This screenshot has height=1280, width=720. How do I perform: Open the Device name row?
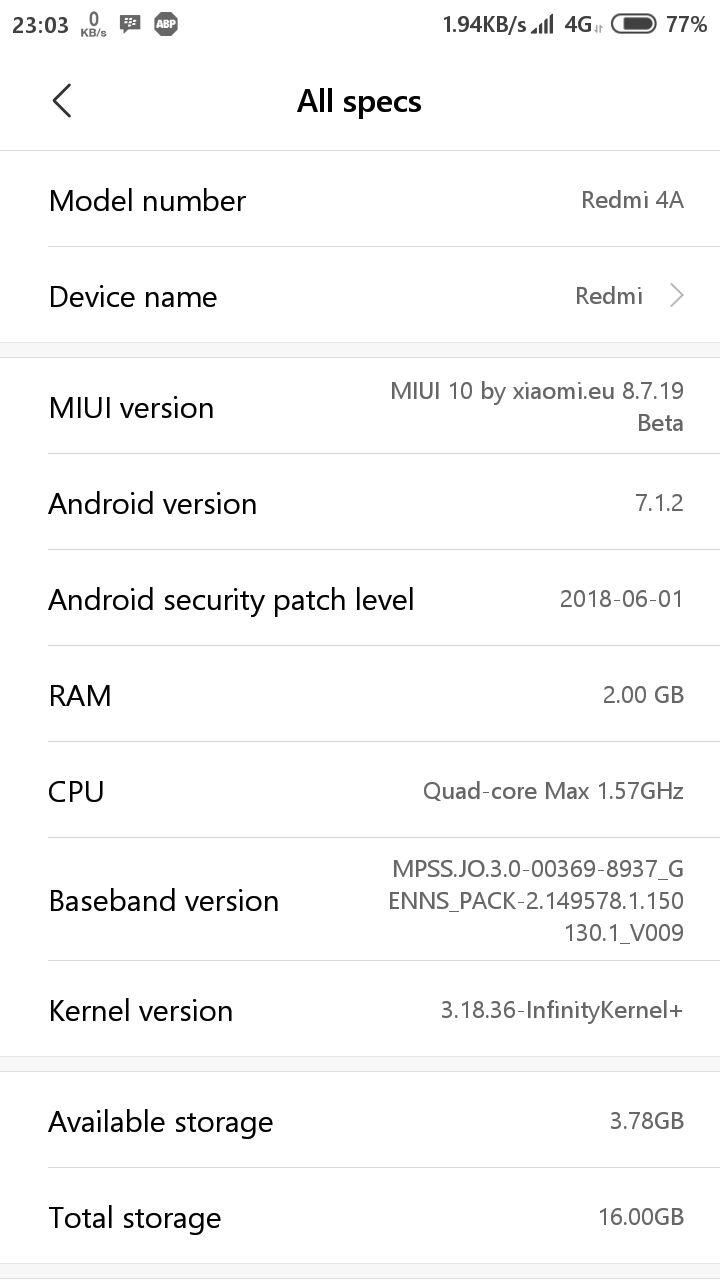(x=360, y=295)
